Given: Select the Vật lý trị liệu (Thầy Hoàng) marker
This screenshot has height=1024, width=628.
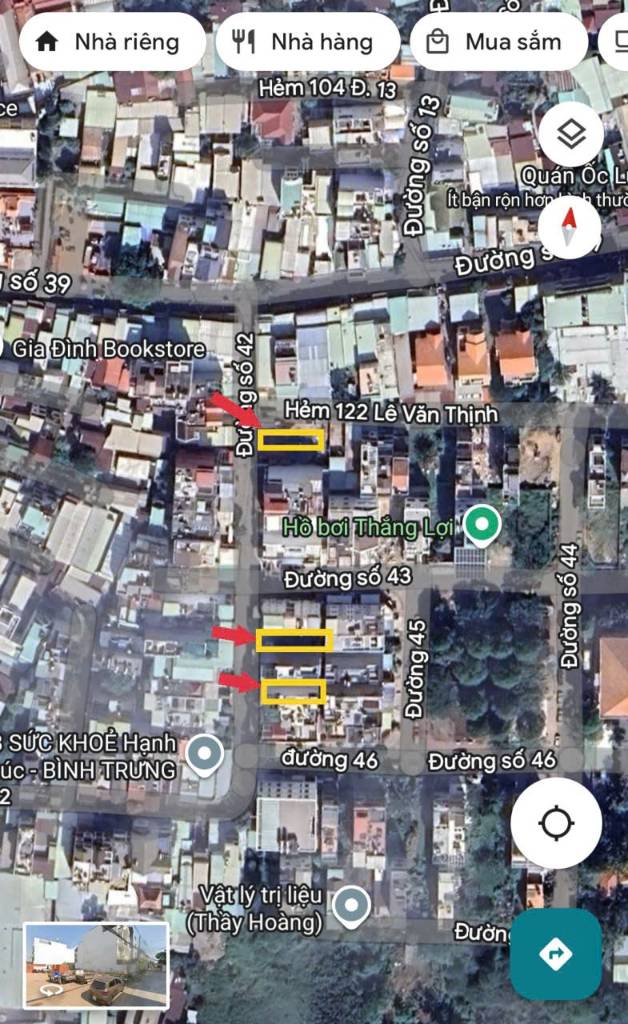Looking at the screenshot, I should click(x=350, y=906).
